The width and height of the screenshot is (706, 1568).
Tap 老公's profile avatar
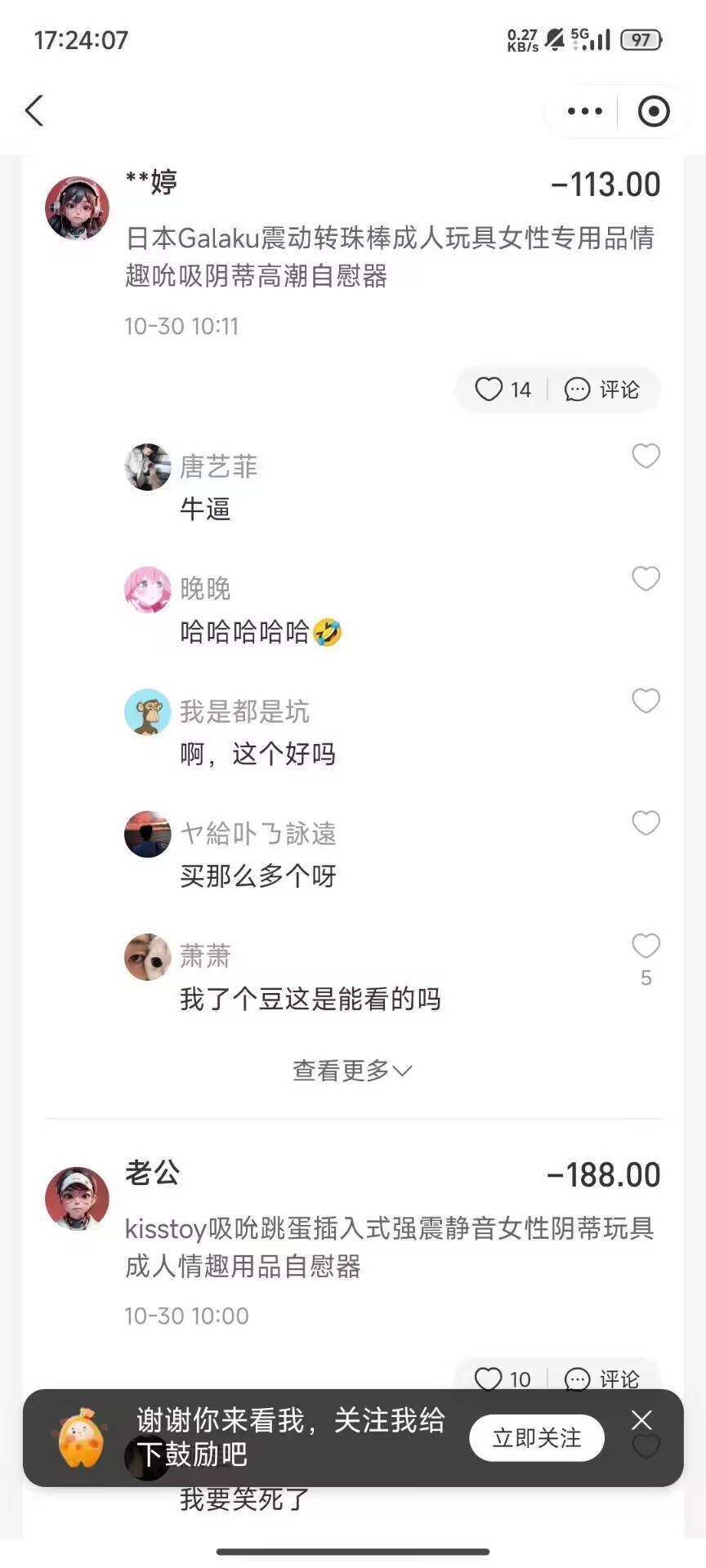78,1197
